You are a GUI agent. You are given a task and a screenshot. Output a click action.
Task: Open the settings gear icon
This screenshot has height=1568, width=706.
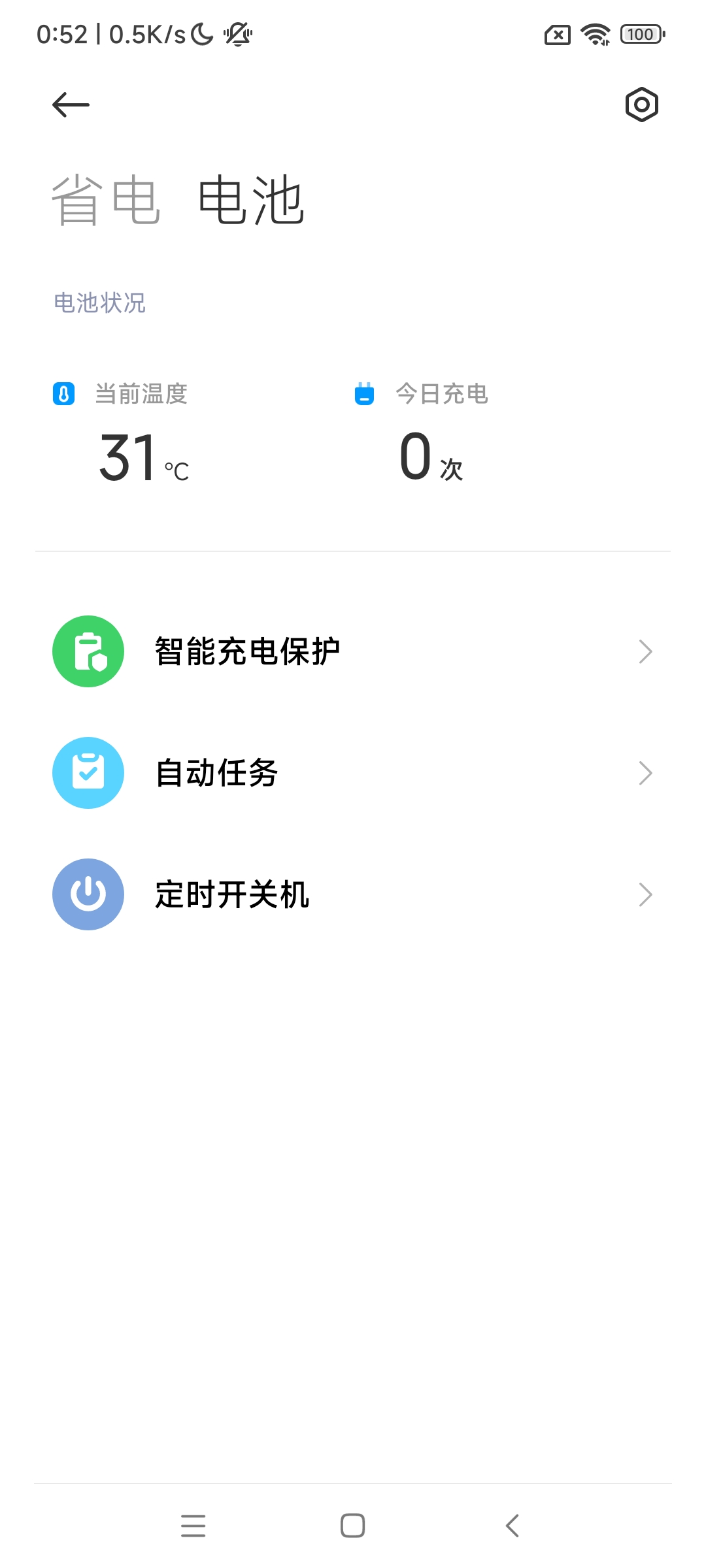pyautogui.click(x=641, y=105)
